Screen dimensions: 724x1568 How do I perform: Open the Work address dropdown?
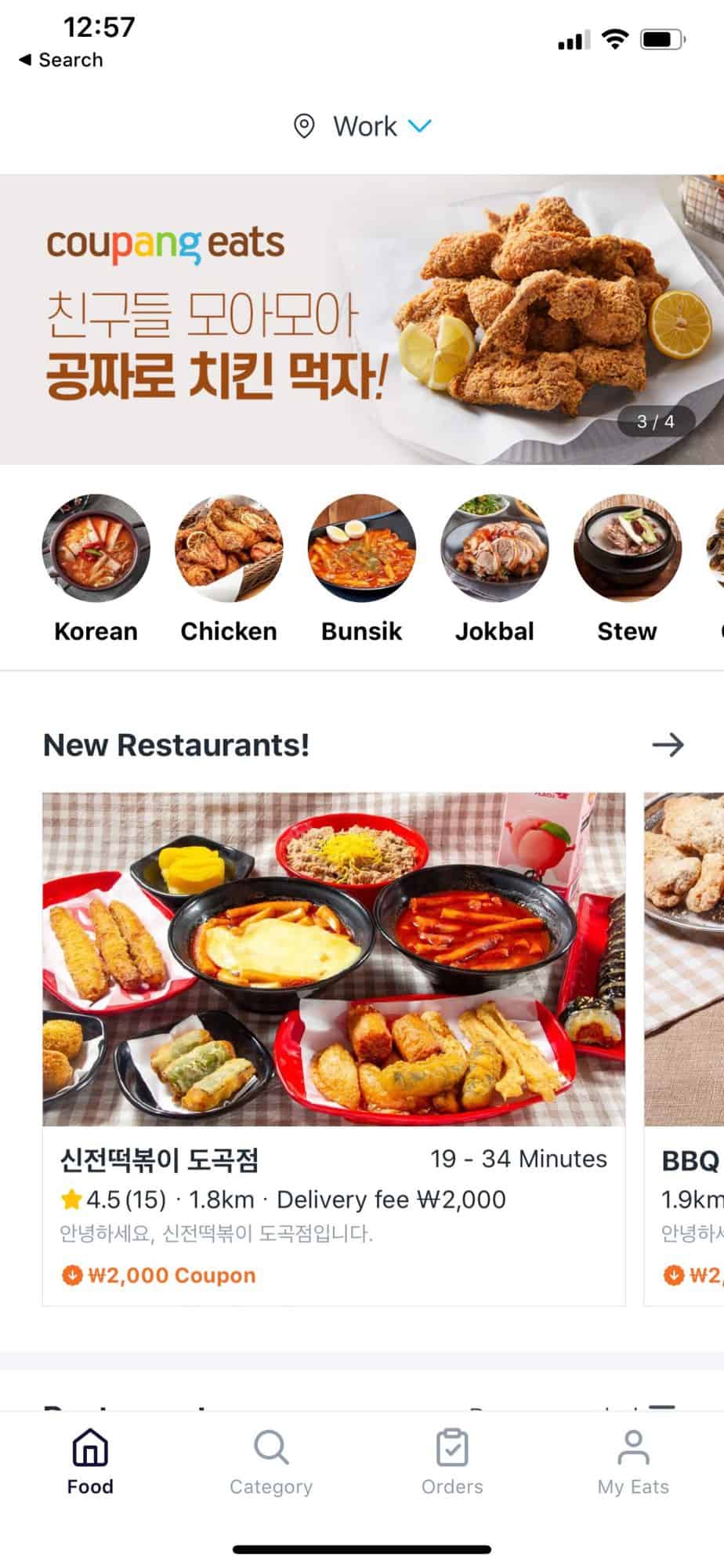pyautogui.click(x=364, y=125)
